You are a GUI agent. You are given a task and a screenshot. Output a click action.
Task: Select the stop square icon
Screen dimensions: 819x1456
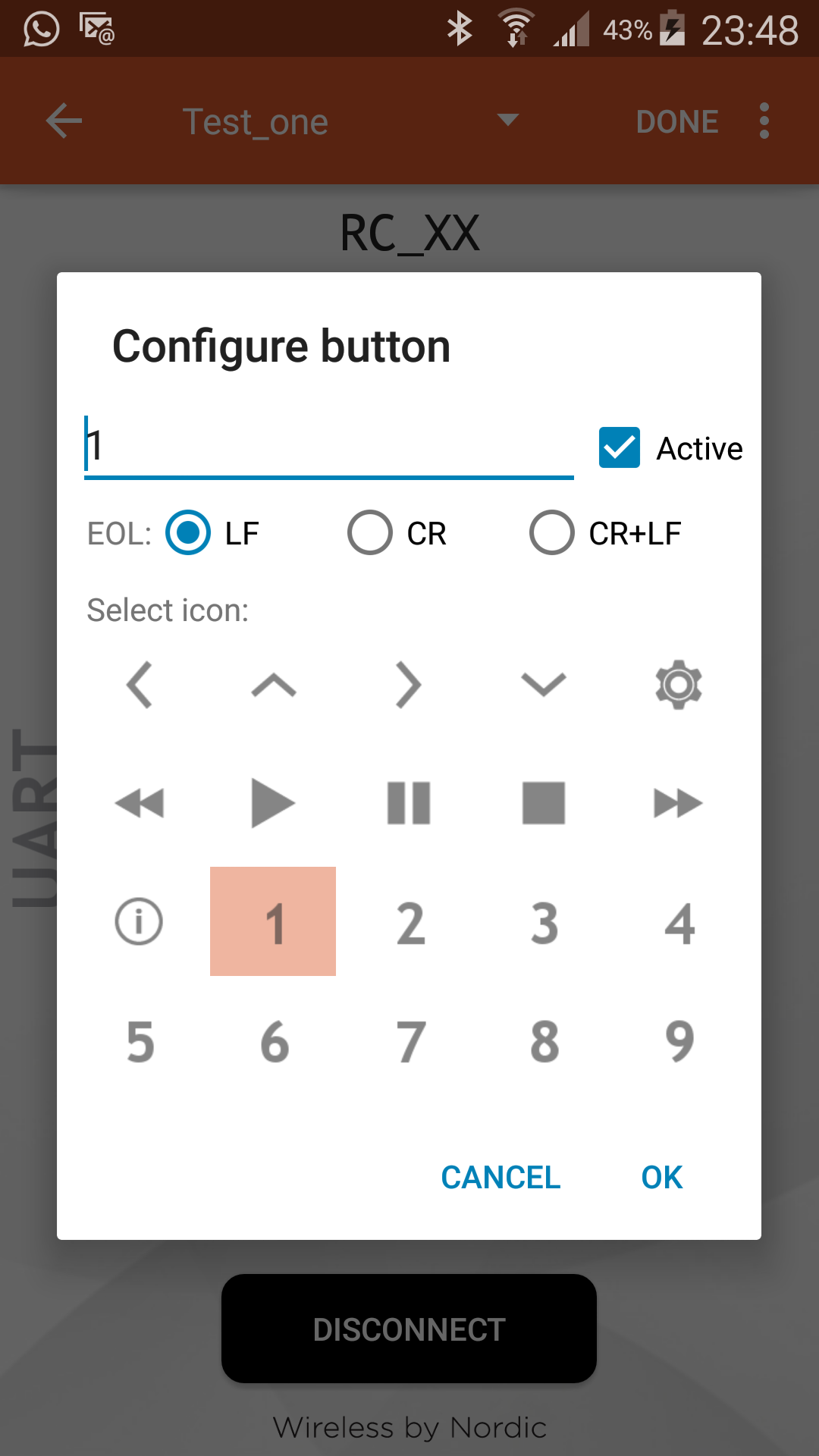tap(544, 803)
